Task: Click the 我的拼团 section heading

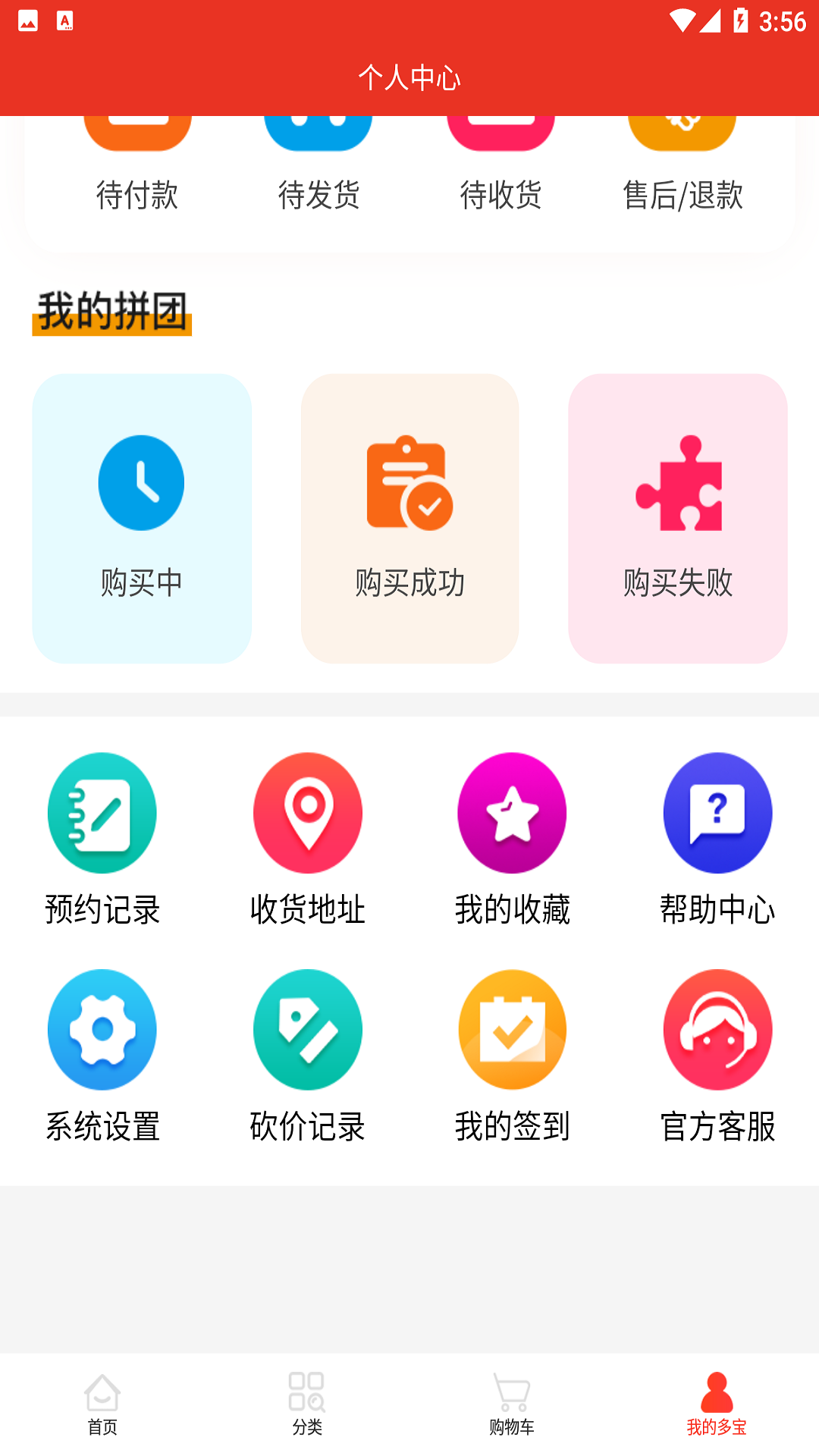Action: pos(112,307)
